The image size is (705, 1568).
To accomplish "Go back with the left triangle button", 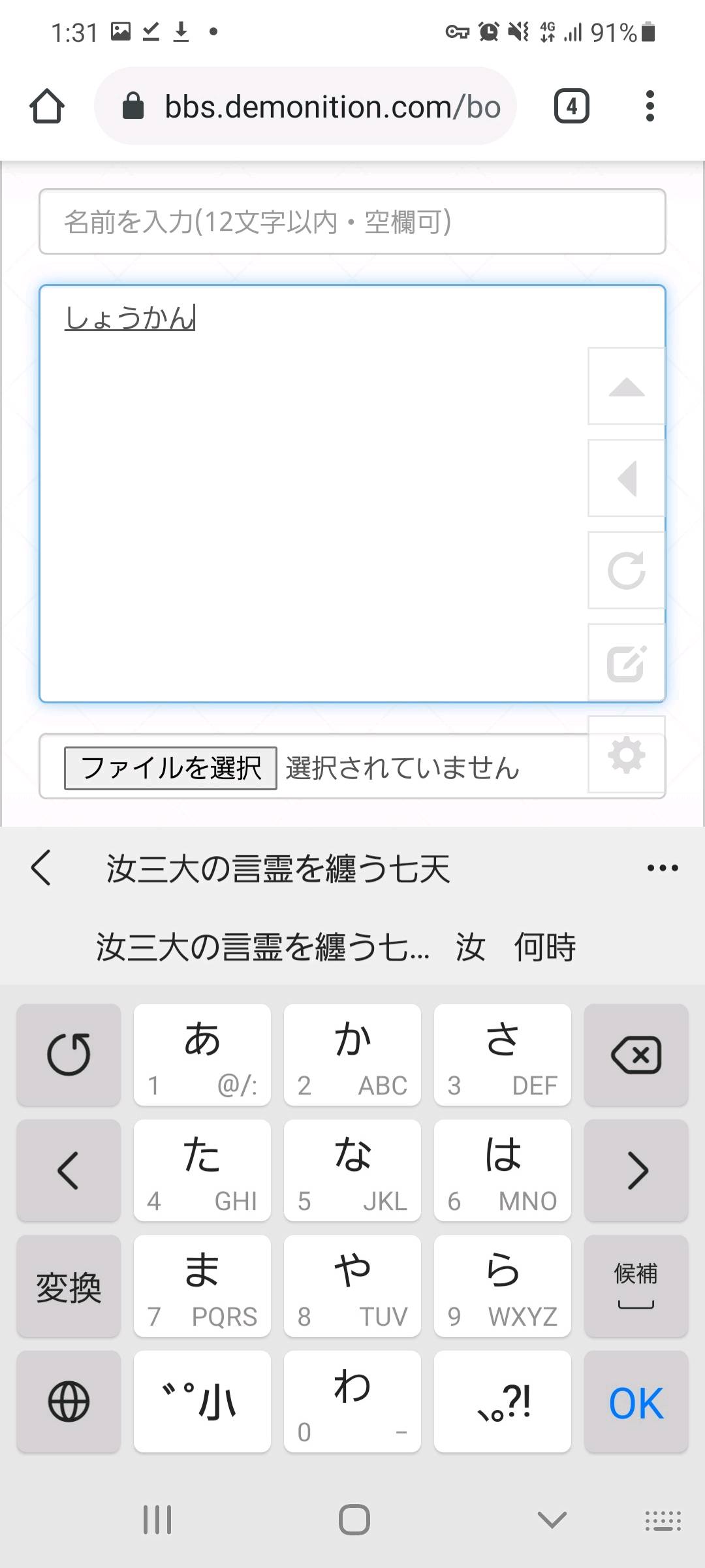I will 626,479.
